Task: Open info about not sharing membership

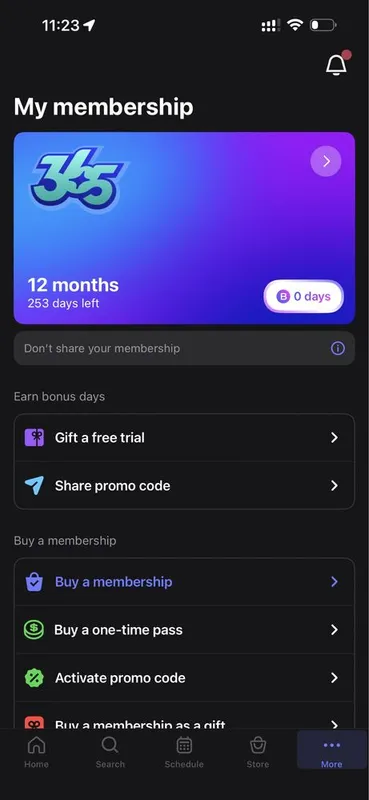Action: (x=337, y=348)
